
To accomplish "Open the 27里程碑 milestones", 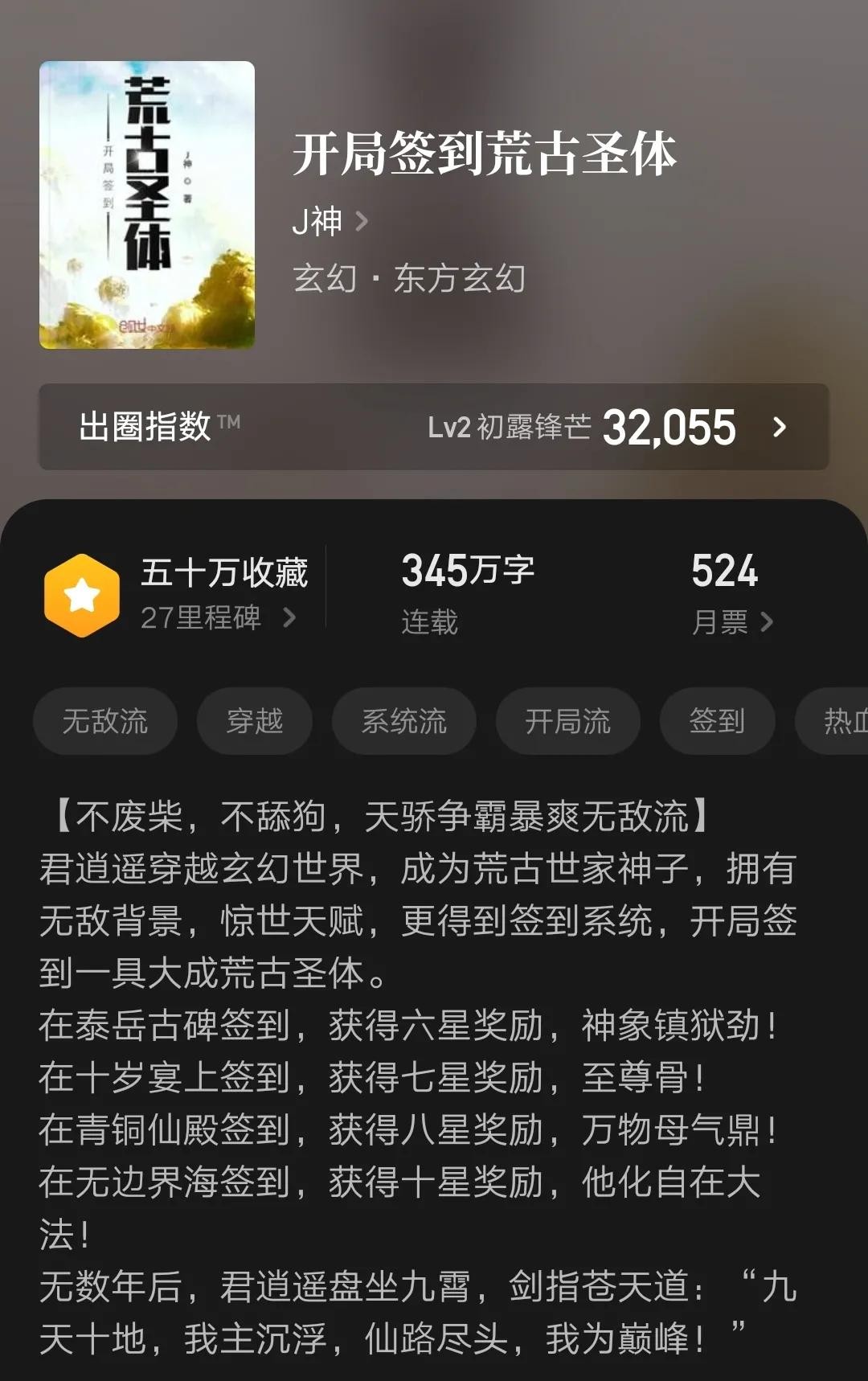I will pos(217,617).
